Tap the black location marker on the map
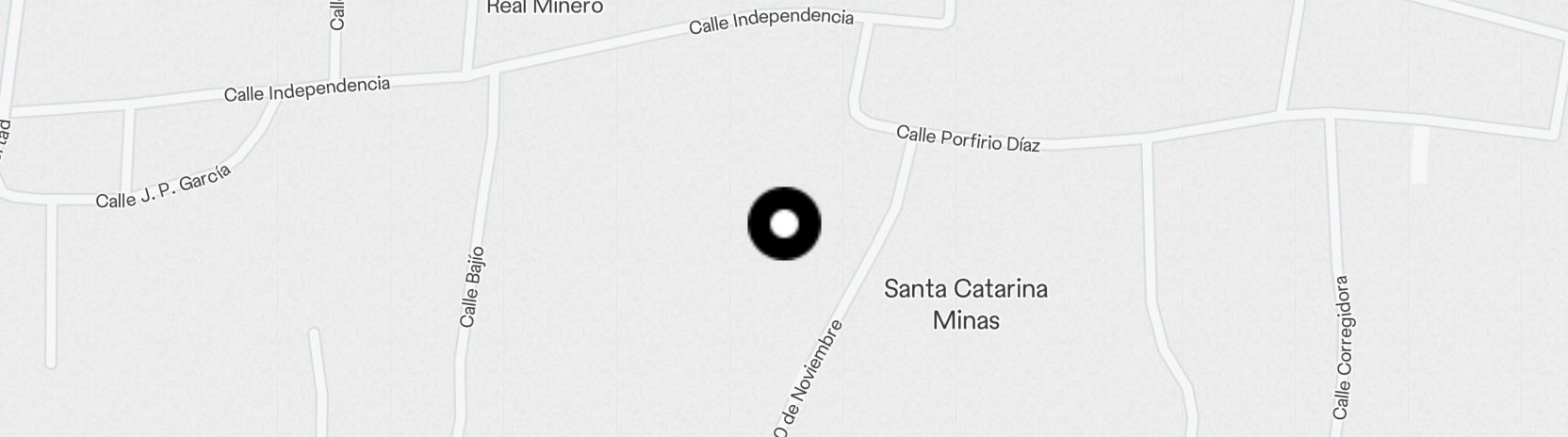Viewport: 1568px width, 437px height. pyautogui.click(x=784, y=224)
